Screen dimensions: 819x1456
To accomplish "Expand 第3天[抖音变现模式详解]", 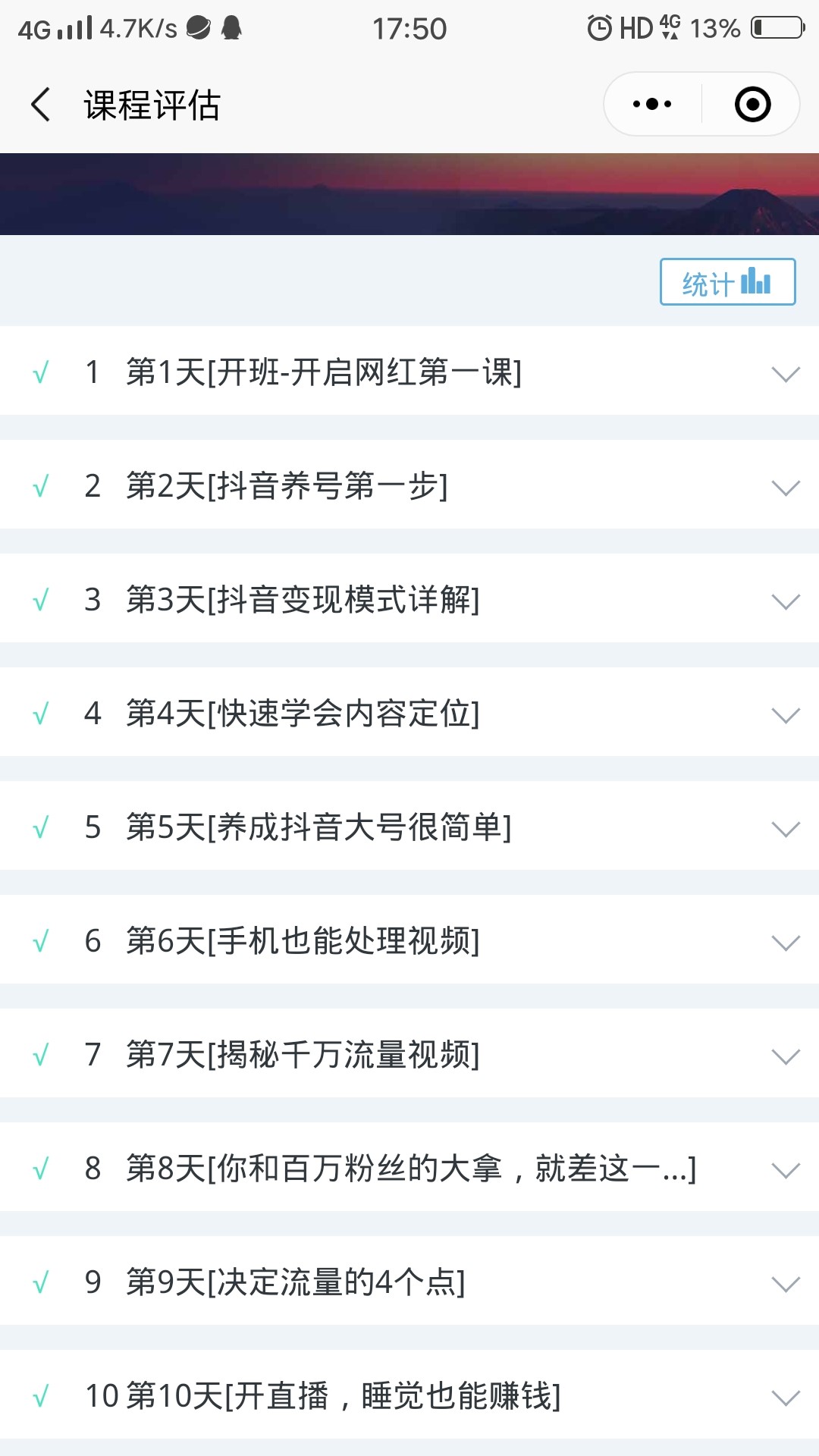I will (785, 601).
